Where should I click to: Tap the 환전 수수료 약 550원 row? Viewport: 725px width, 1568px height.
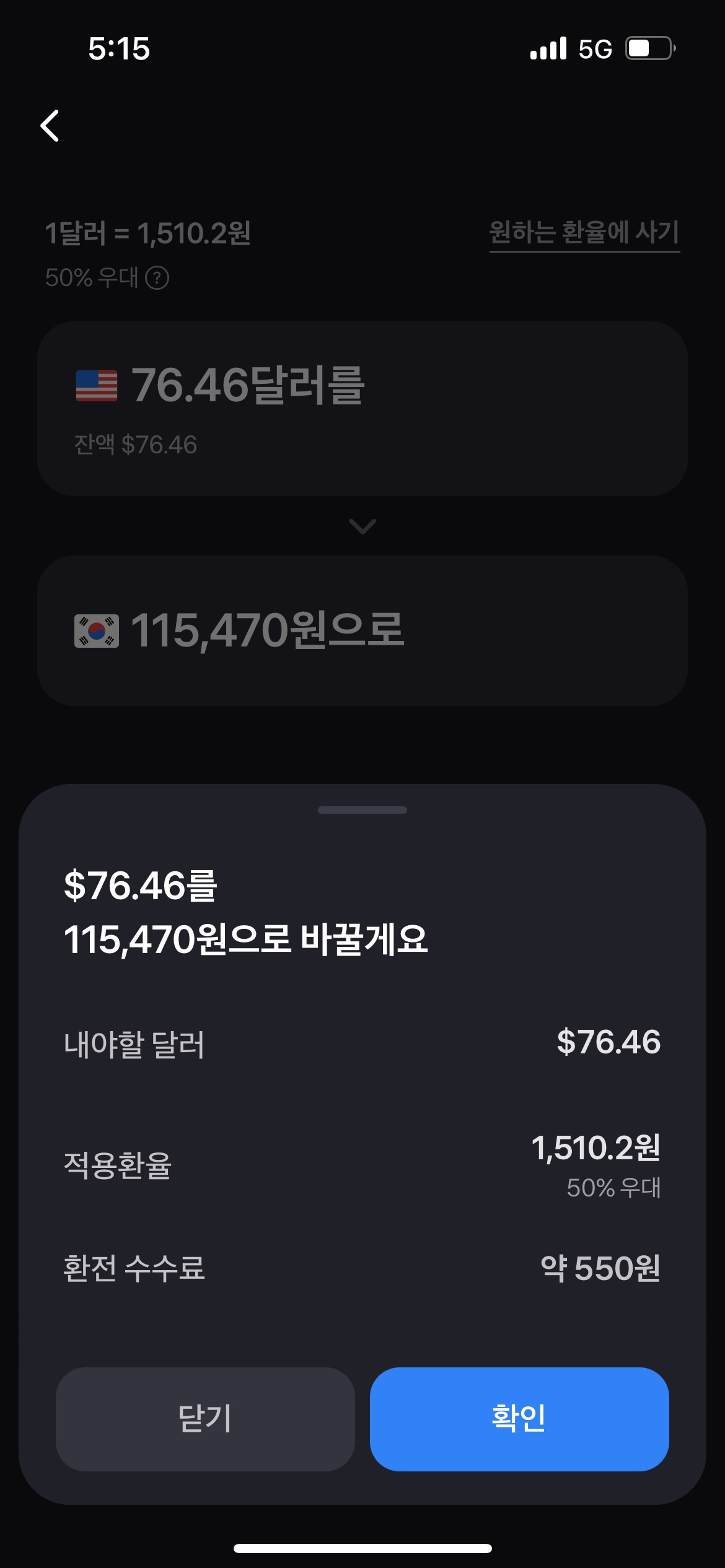pos(362,1271)
